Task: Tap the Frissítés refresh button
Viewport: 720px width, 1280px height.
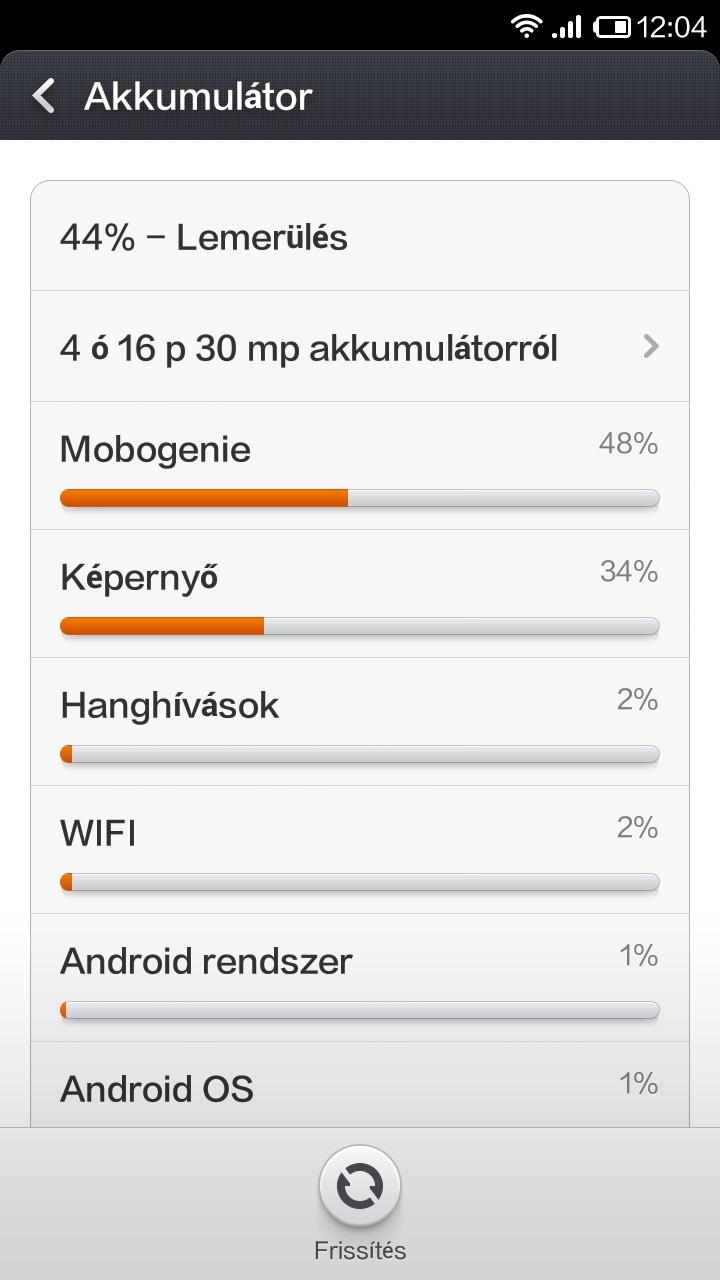Action: (360, 1187)
